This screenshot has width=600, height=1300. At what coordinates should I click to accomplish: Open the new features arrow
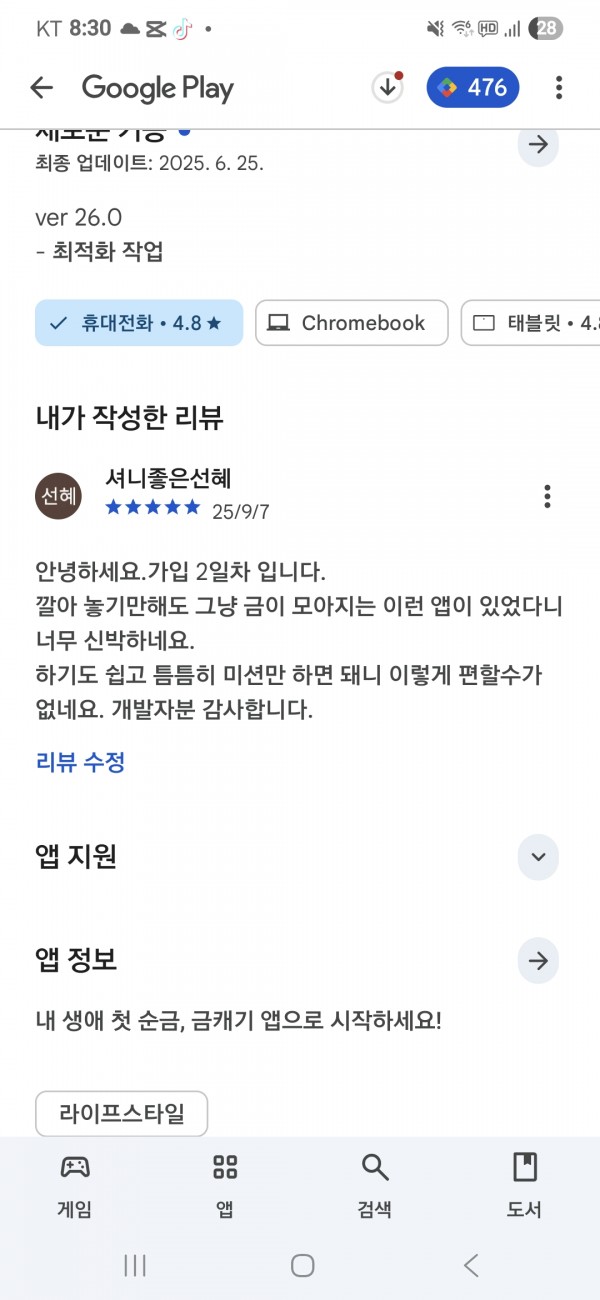(538, 145)
